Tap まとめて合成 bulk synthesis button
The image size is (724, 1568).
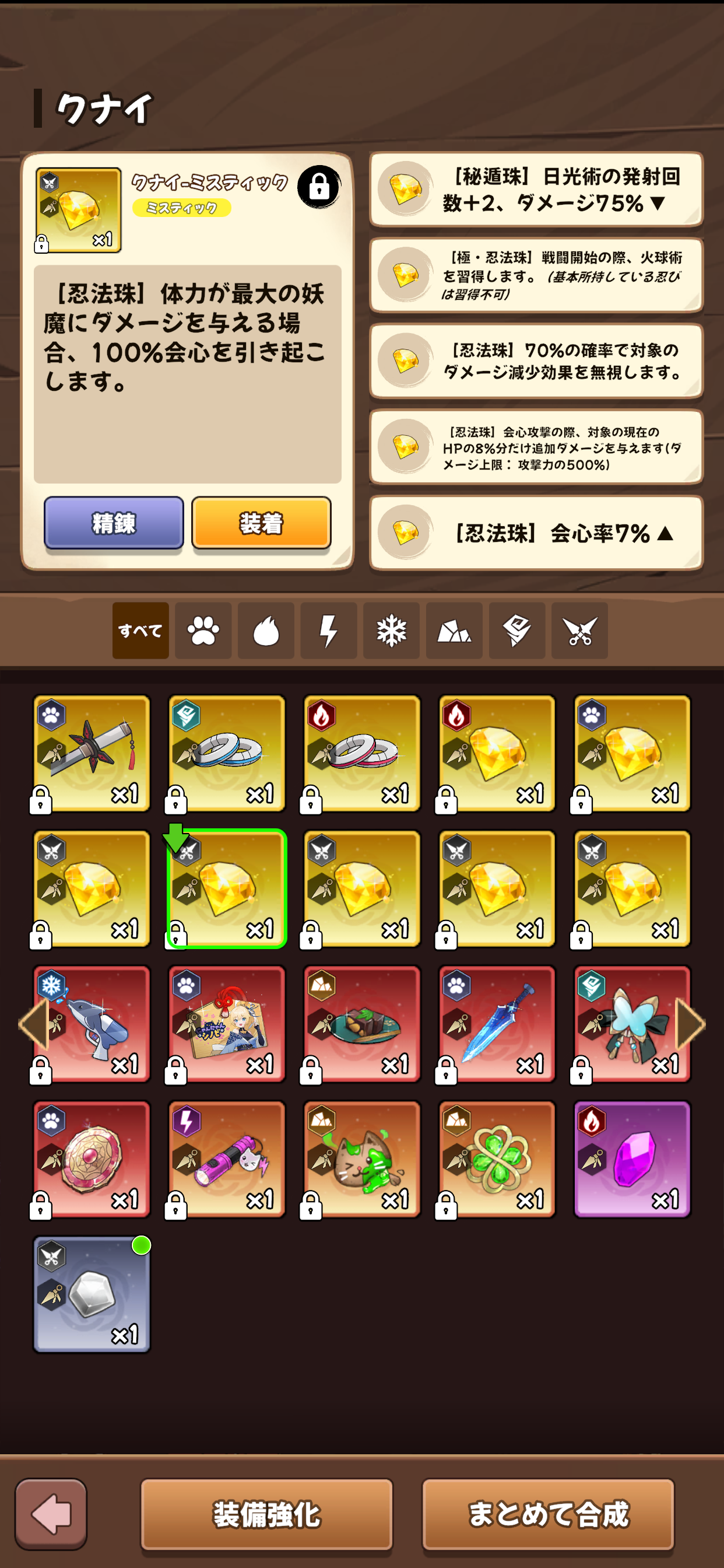click(x=547, y=1514)
